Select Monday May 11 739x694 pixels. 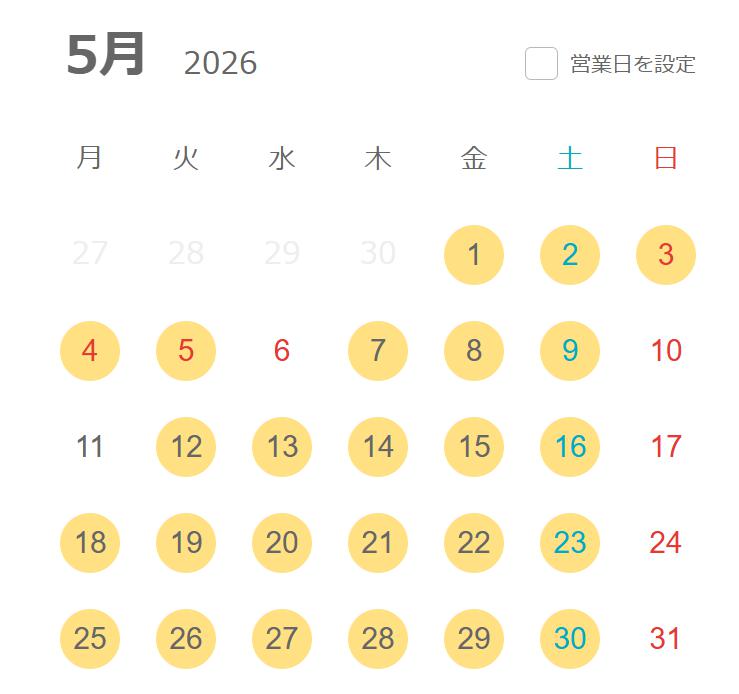coord(90,447)
